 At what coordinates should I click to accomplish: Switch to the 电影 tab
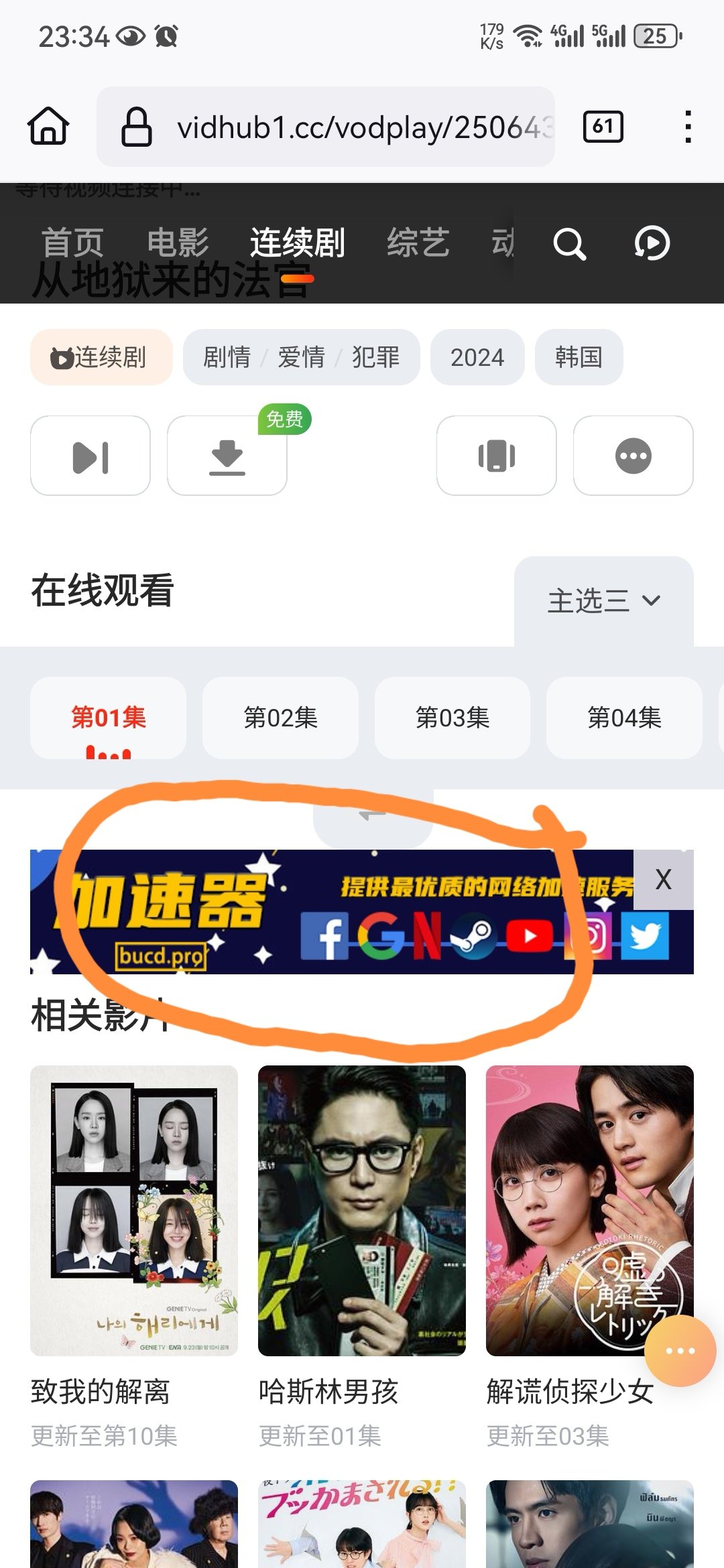(x=178, y=242)
